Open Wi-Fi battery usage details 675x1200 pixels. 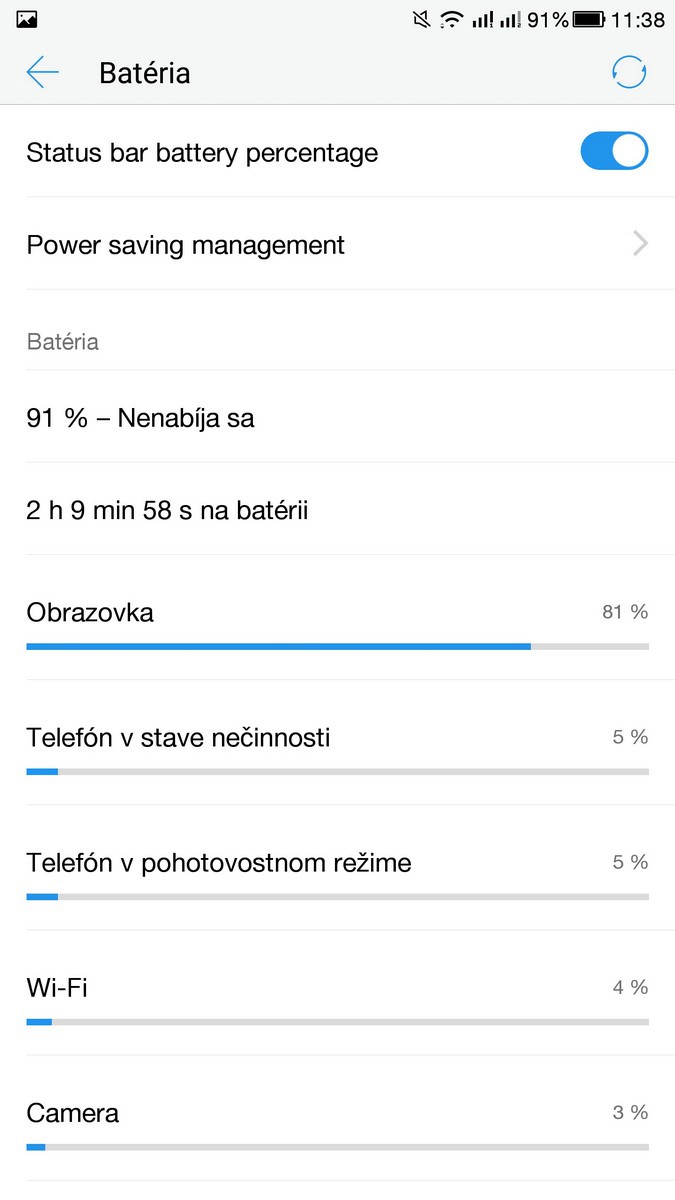pos(338,993)
